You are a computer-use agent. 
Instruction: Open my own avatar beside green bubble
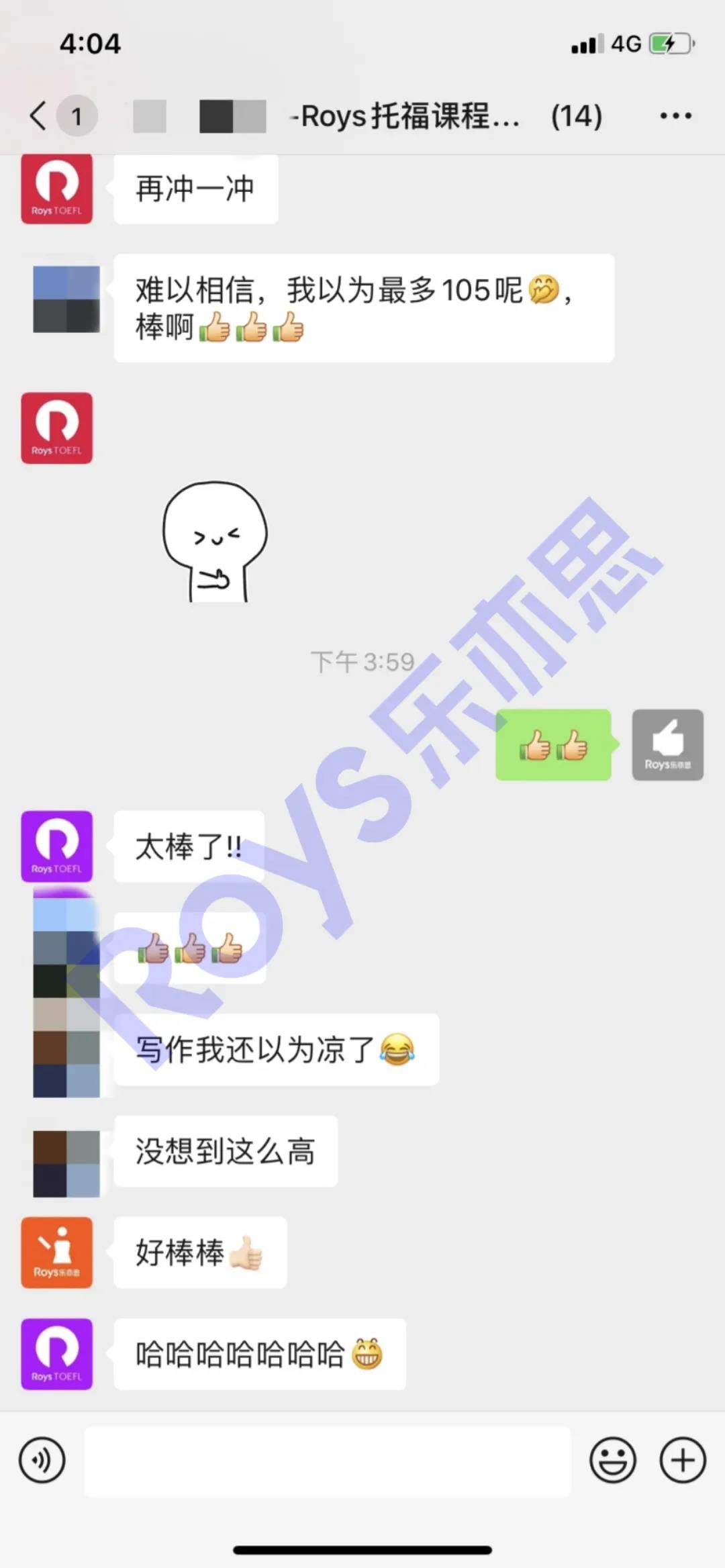667,745
